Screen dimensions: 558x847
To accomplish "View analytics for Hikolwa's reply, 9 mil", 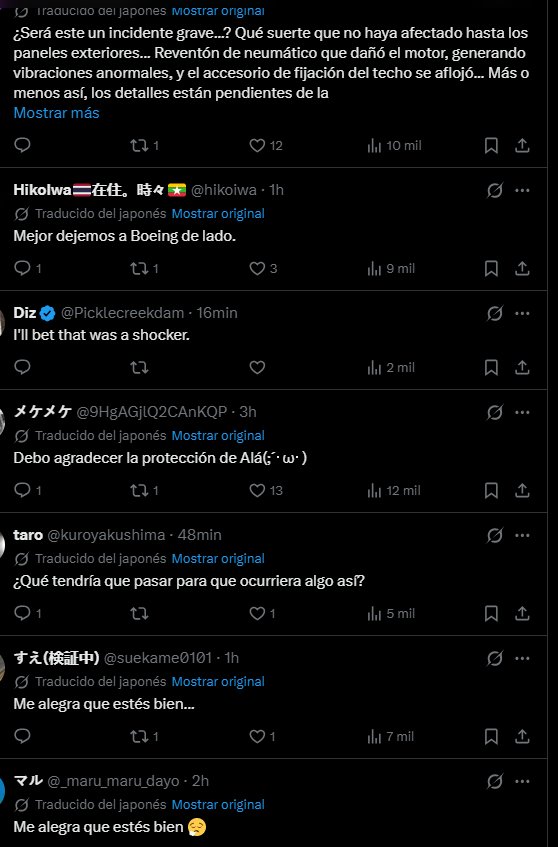I will pyautogui.click(x=391, y=268).
